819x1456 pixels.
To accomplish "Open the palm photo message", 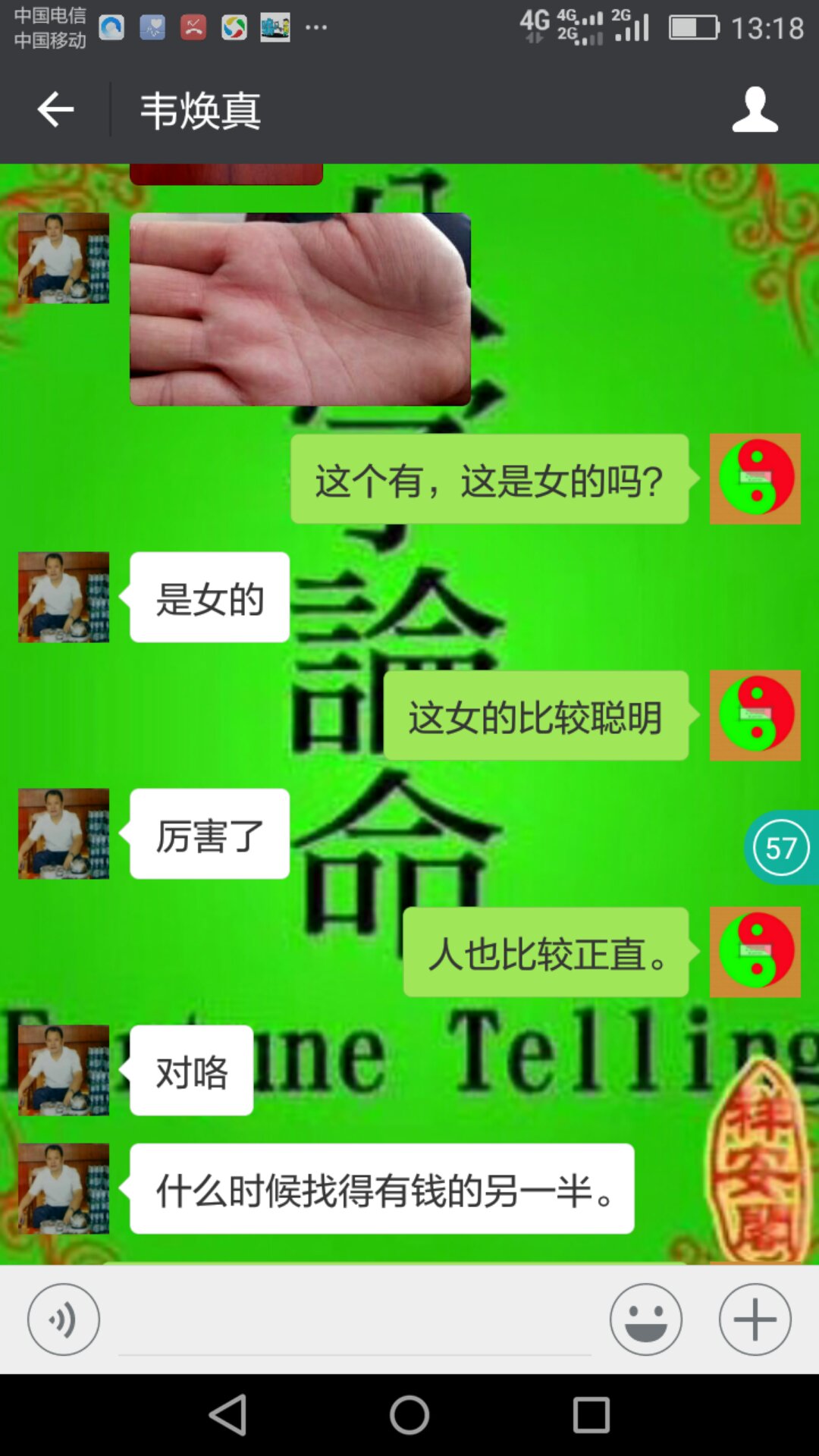I will 300,309.
